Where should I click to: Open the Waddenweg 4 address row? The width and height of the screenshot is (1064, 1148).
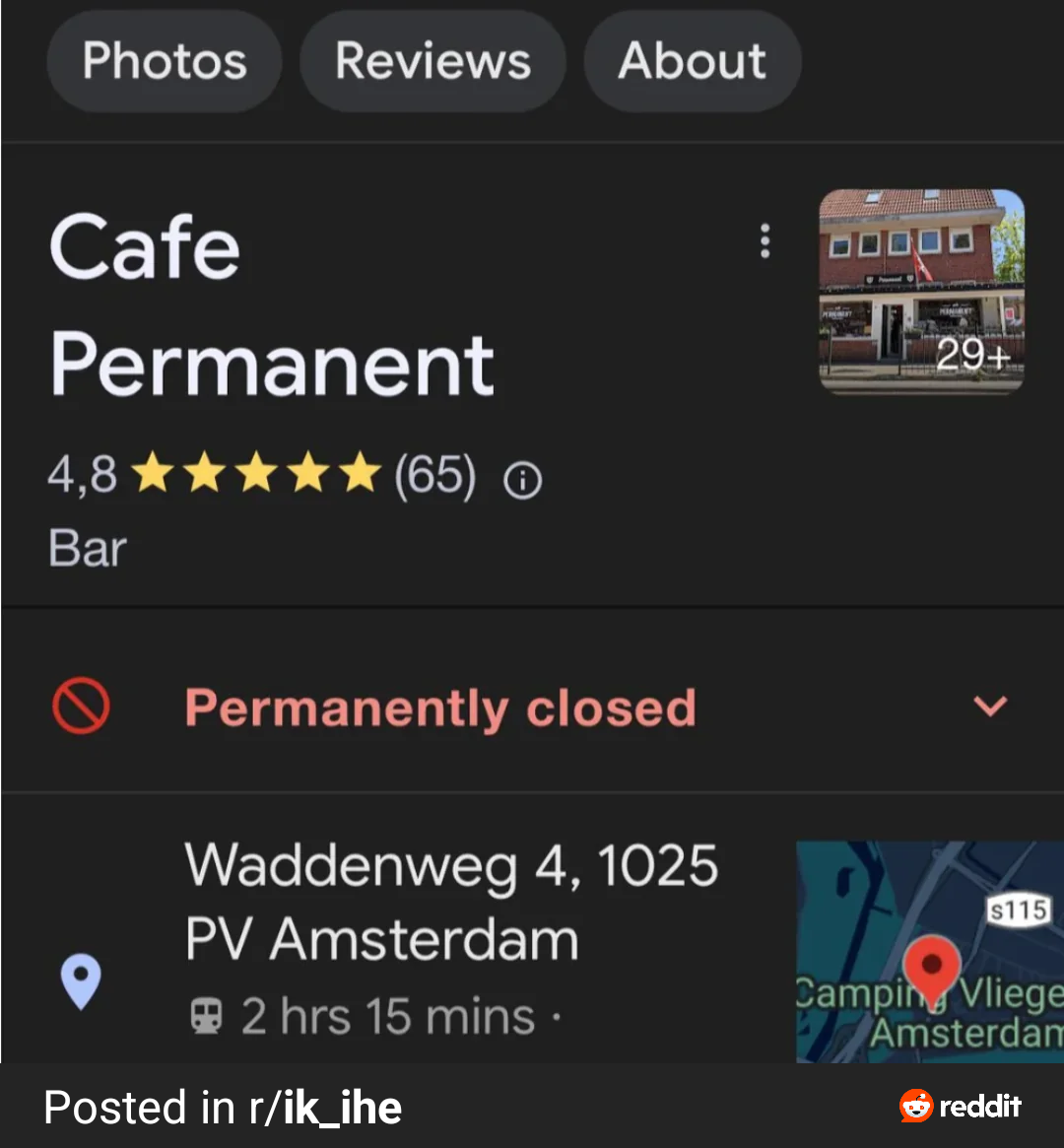tap(451, 902)
